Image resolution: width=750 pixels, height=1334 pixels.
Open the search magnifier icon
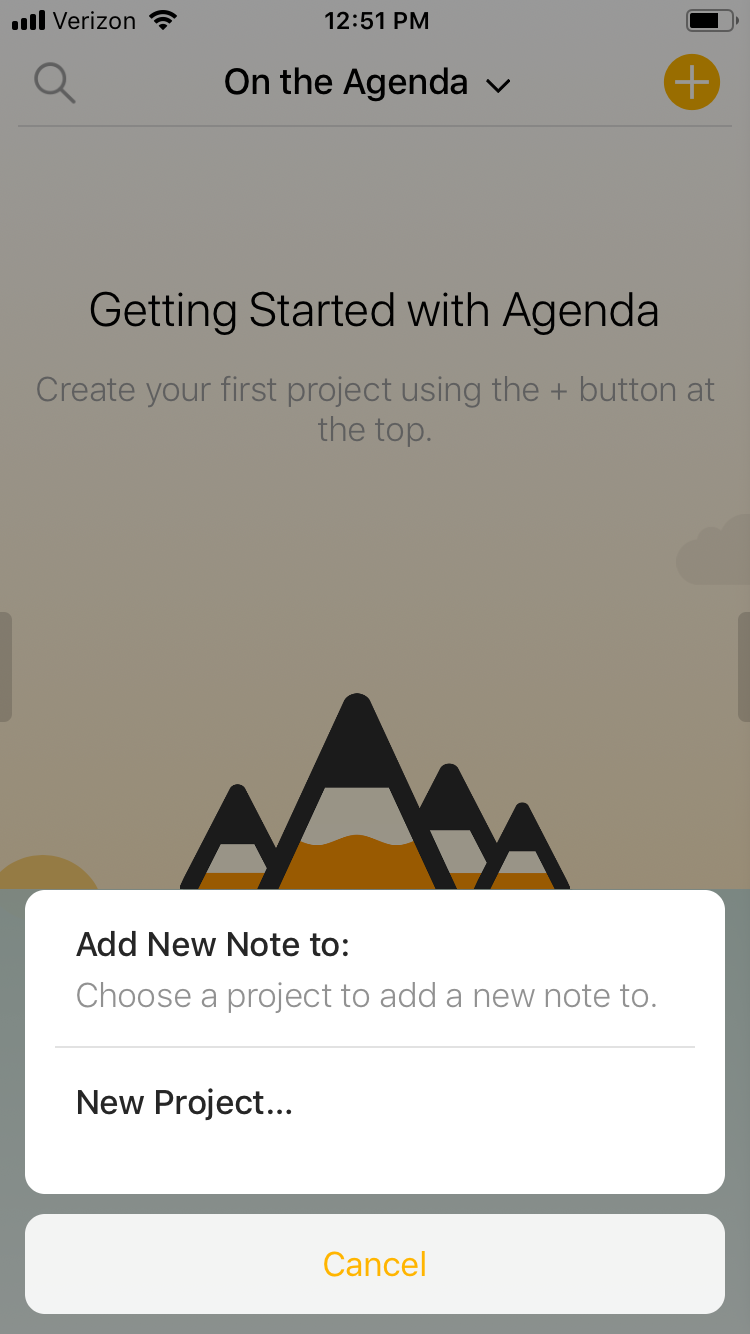click(55, 83)
